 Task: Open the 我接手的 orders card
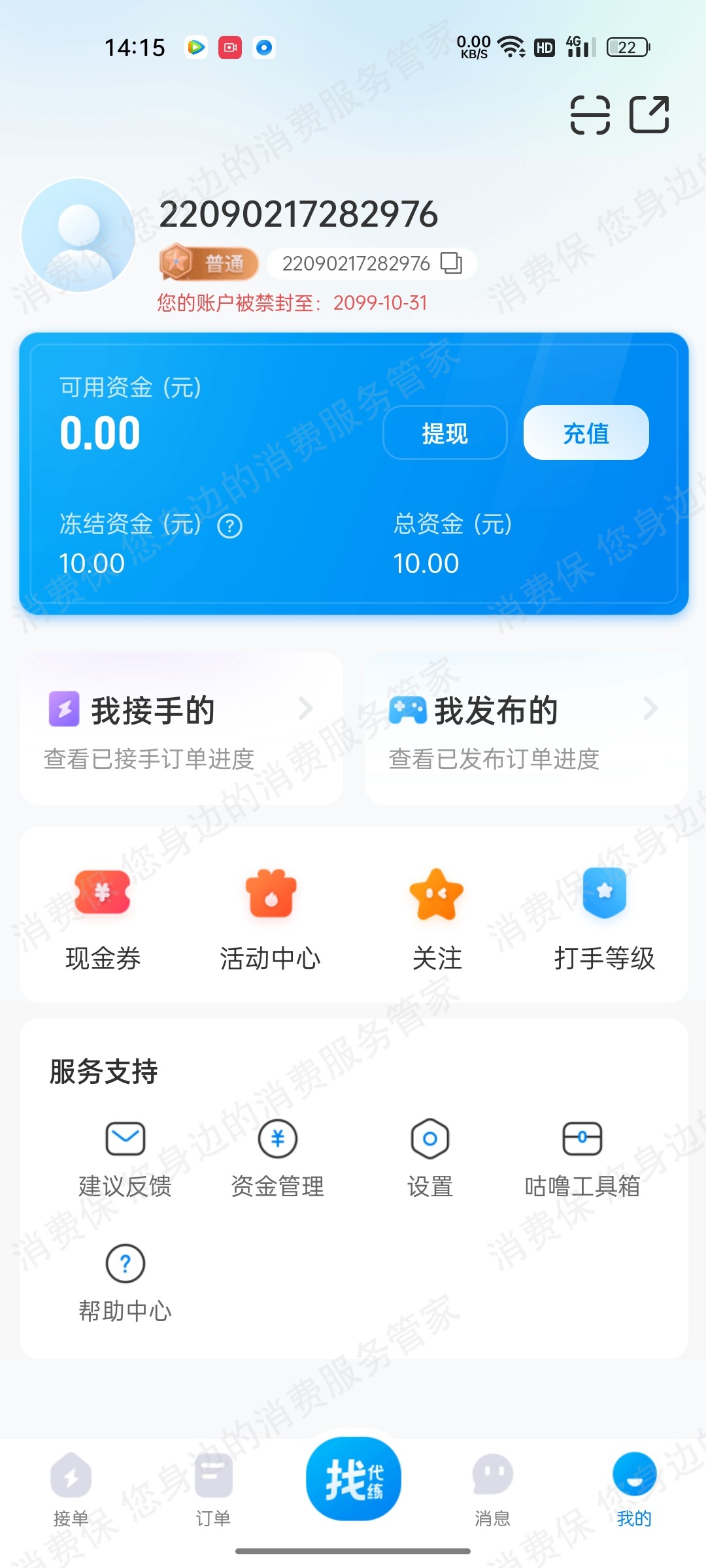tap(181, 728)
